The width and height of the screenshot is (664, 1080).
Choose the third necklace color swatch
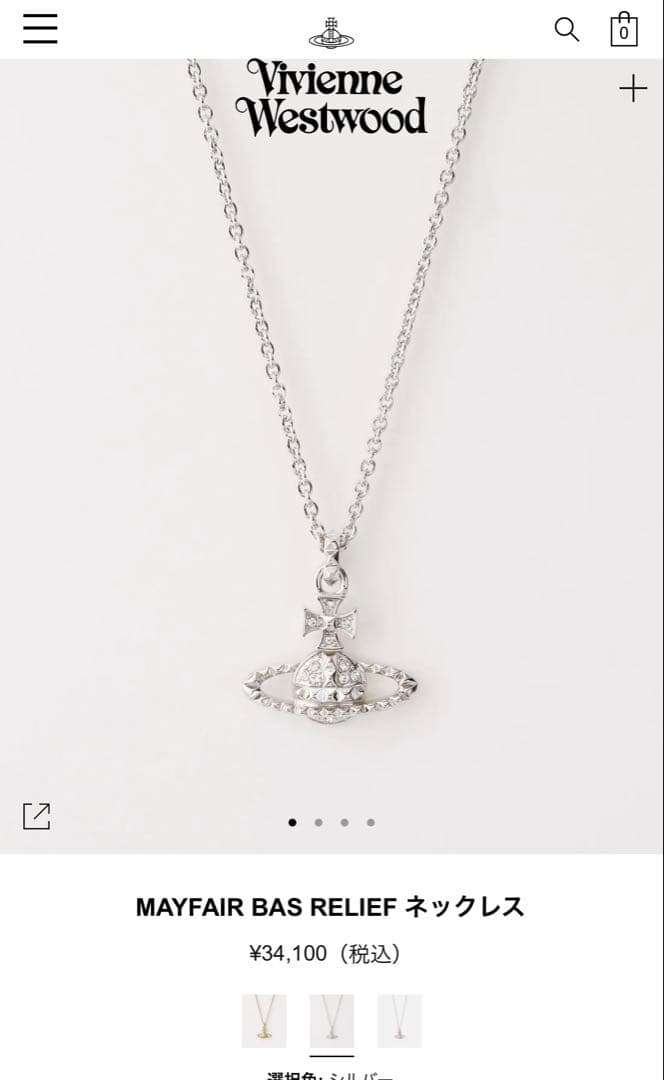tap(399, 1021)
